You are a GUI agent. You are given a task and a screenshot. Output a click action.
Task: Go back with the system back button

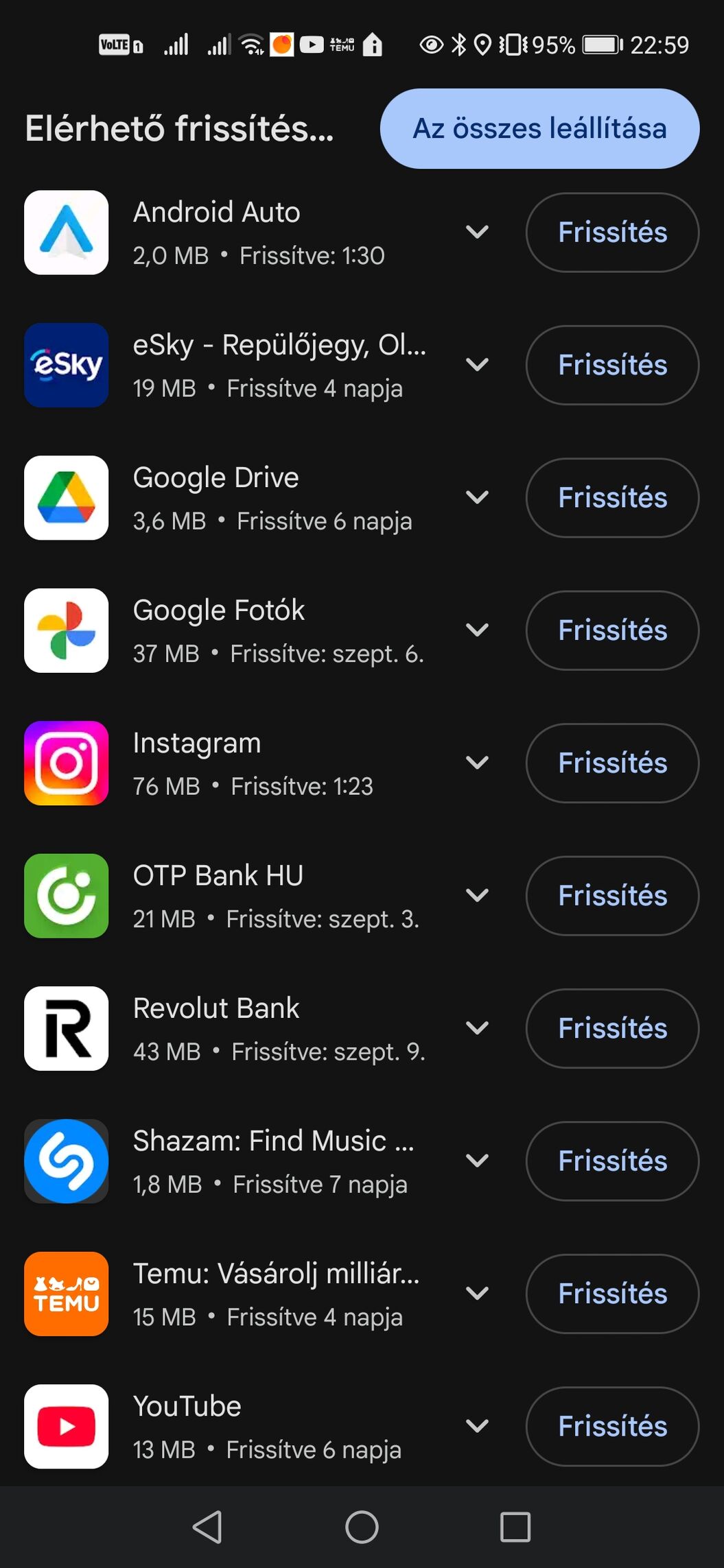[207, 1527]
